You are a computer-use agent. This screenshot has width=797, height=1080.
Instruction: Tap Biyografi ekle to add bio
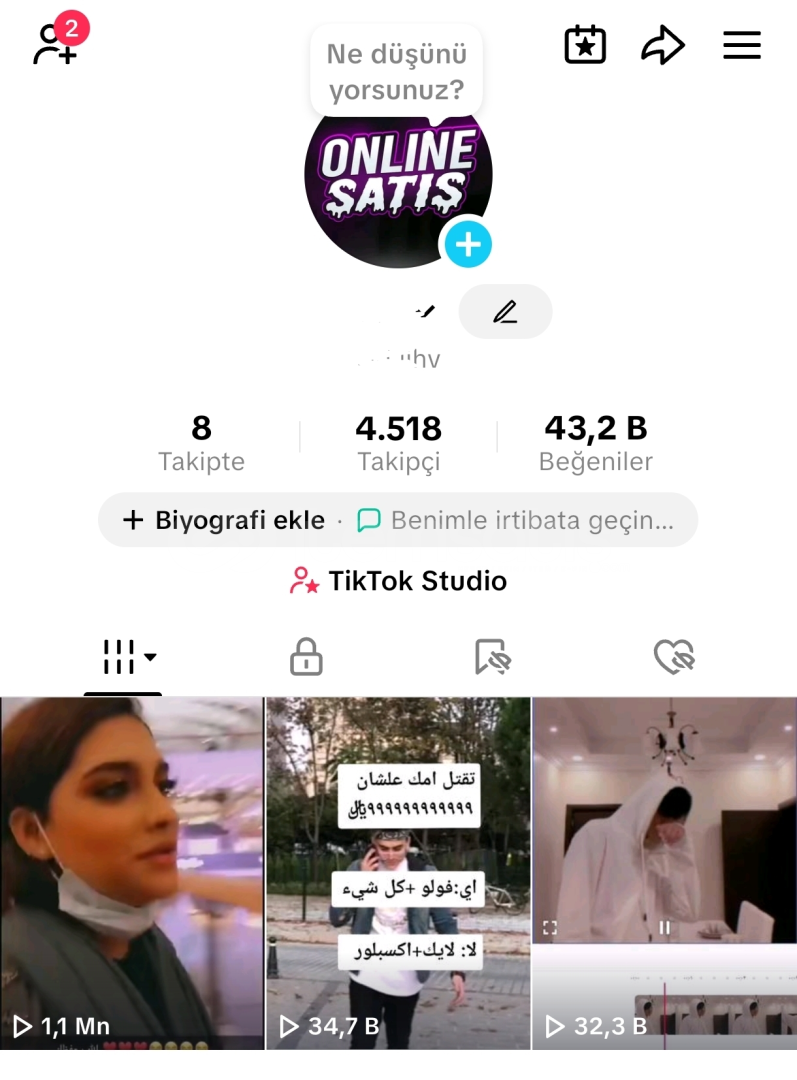point(224,520)
